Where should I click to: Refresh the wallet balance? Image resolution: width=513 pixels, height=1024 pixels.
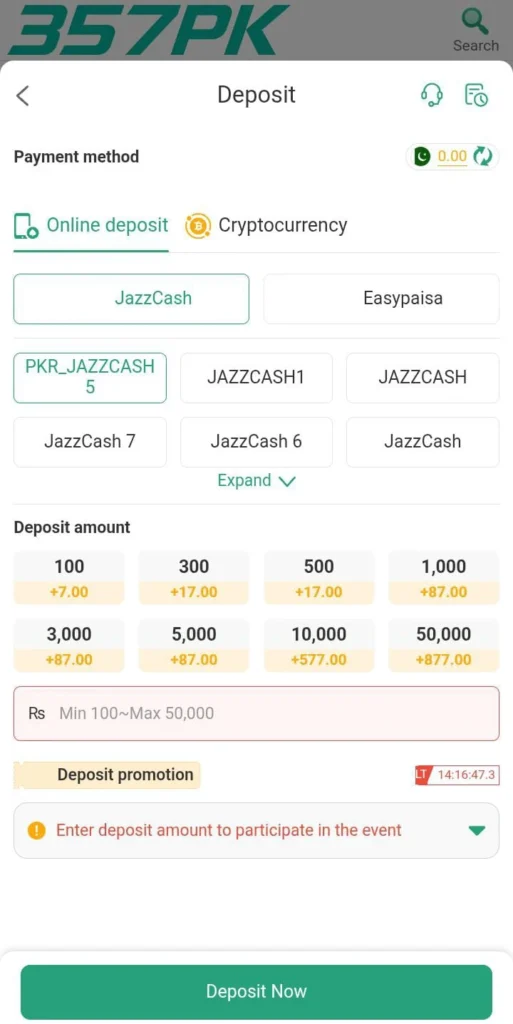tap(484, 156)
